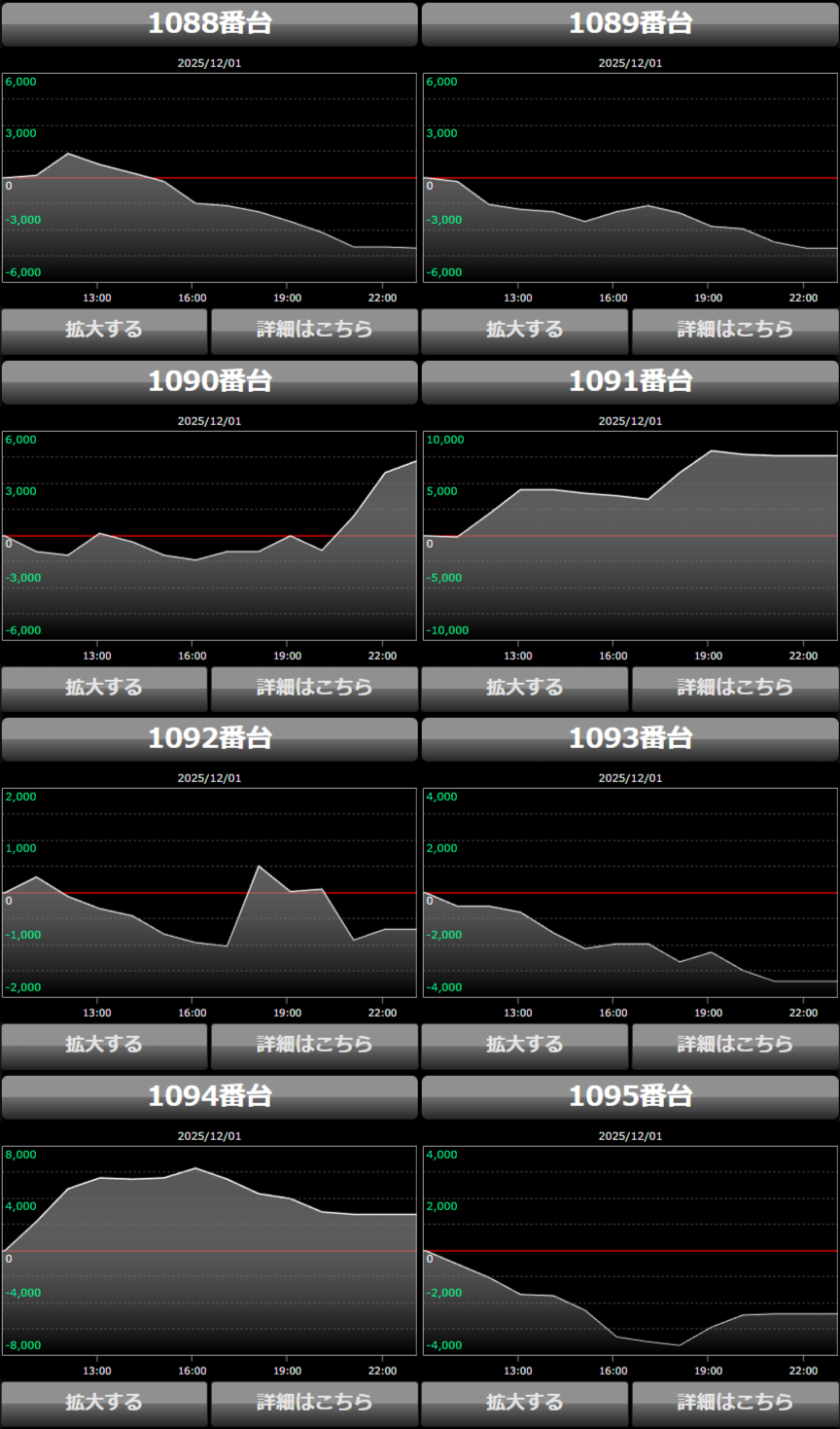View 詳細はこちら for machine 1089

point(735,330)
